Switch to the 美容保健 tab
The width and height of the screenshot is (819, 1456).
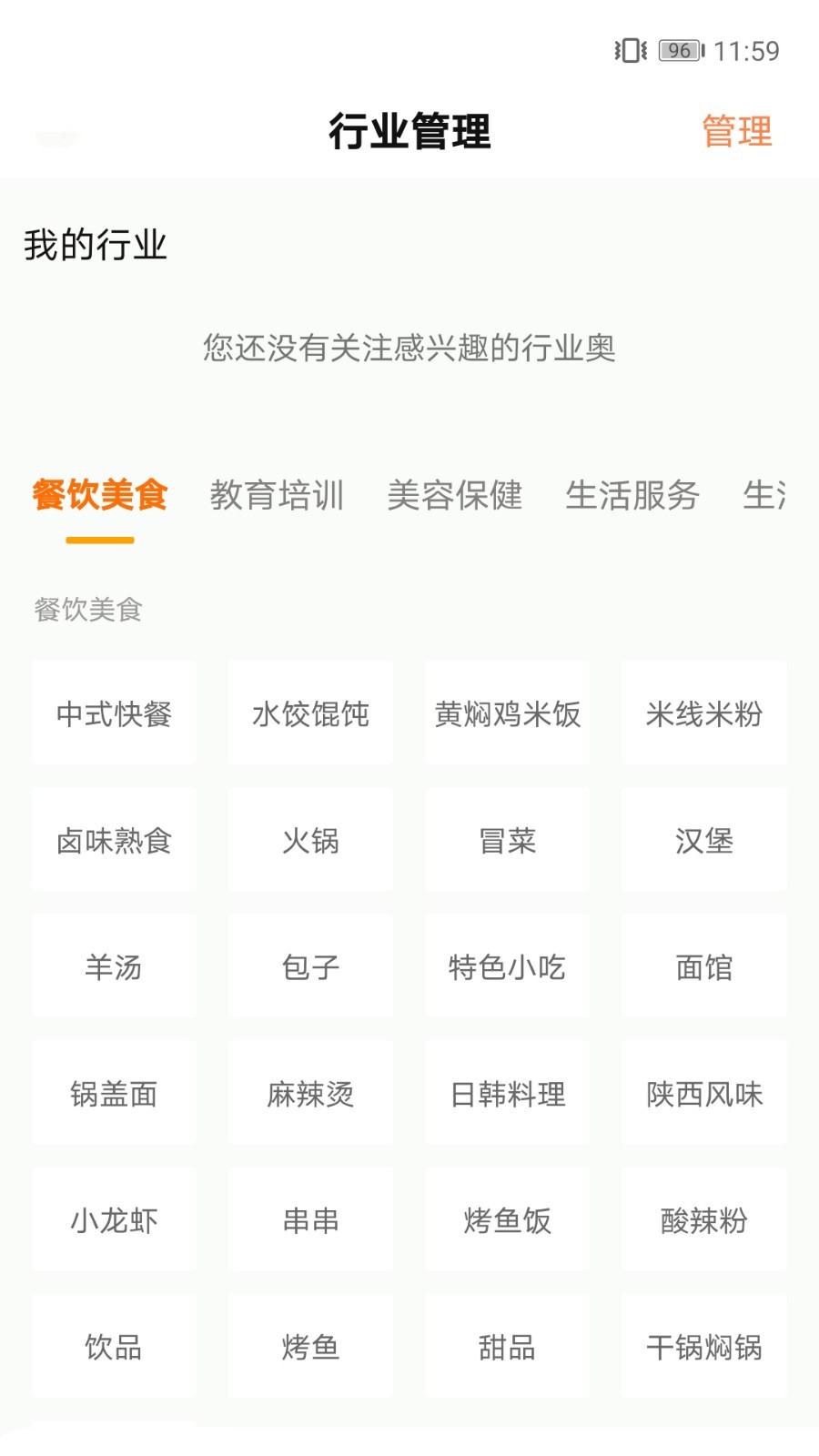point(454,496)
